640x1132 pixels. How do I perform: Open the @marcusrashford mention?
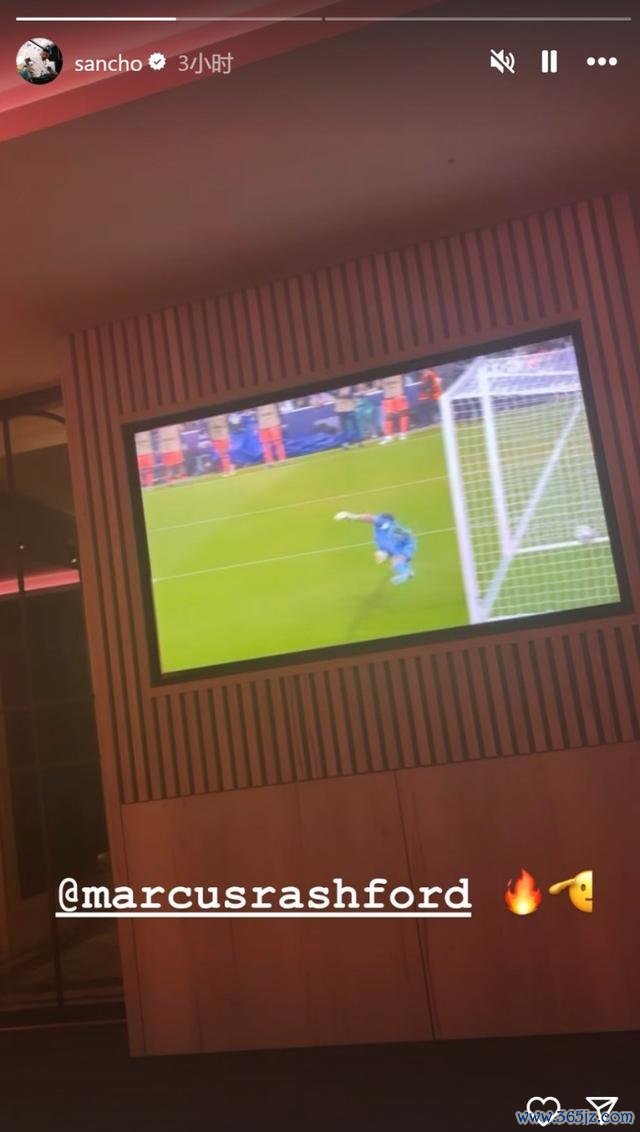pos(263,893)
